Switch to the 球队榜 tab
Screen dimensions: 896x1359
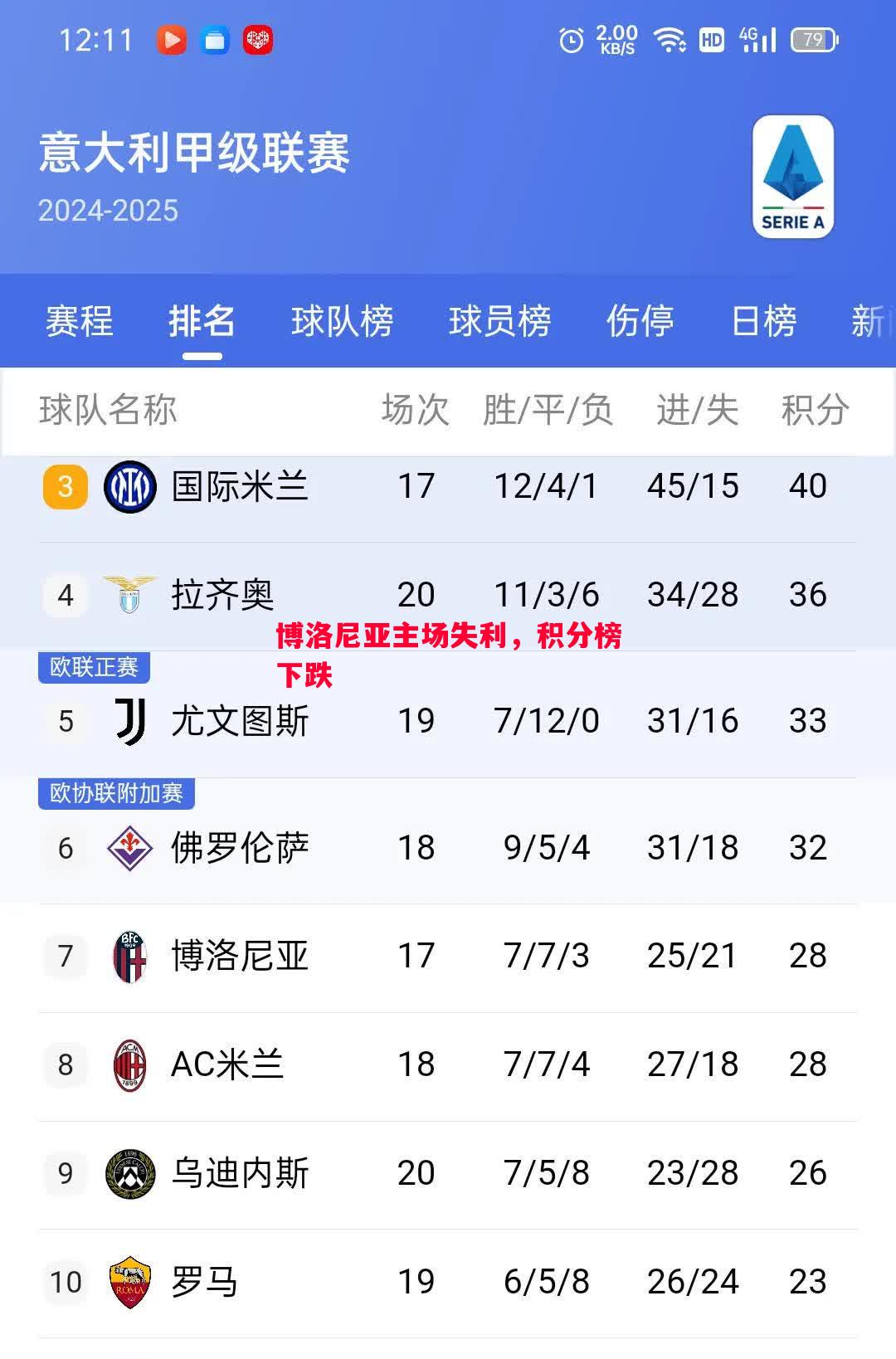344,323
